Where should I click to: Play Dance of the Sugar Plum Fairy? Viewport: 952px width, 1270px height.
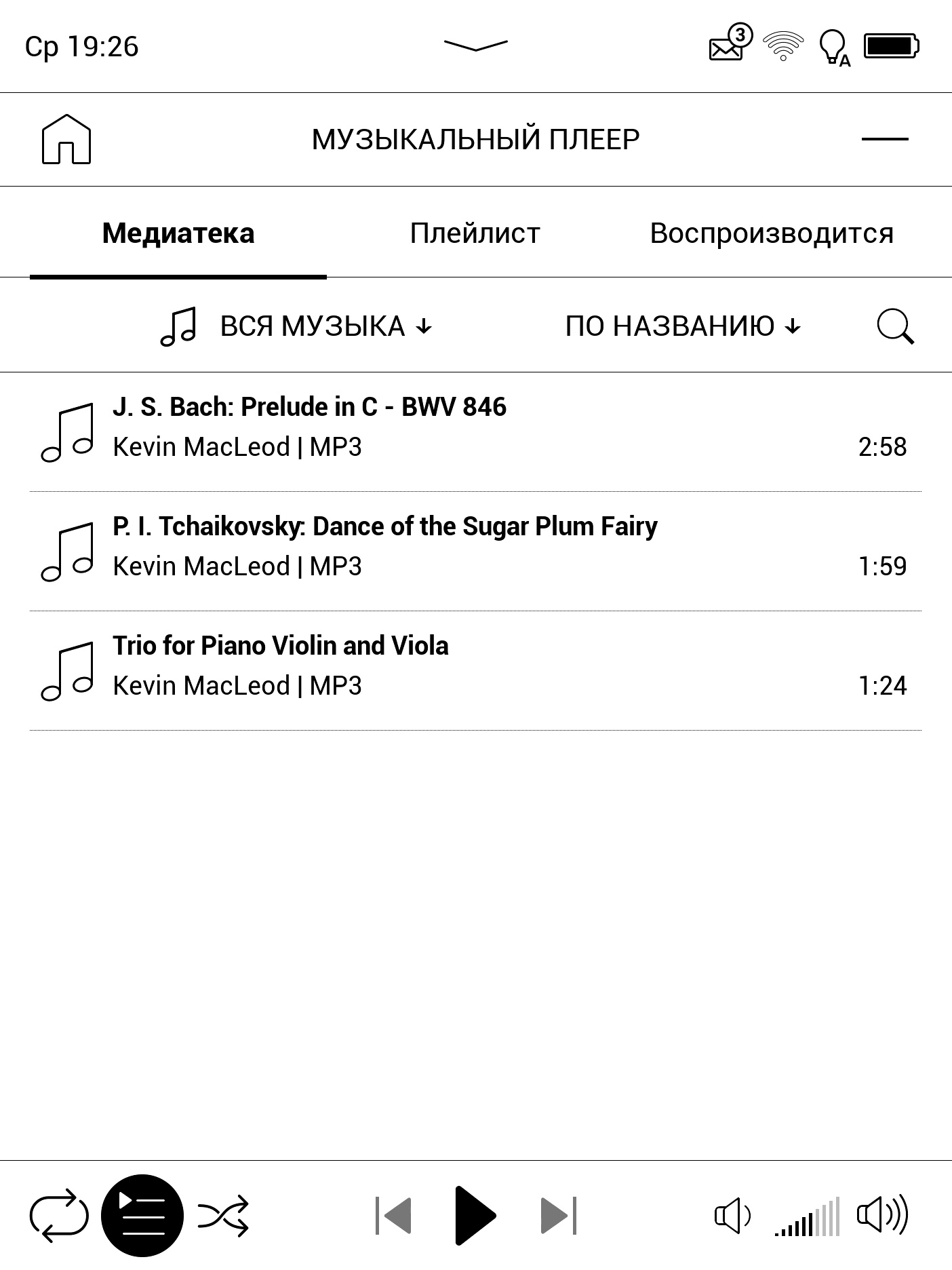click(x=384, y=545)
